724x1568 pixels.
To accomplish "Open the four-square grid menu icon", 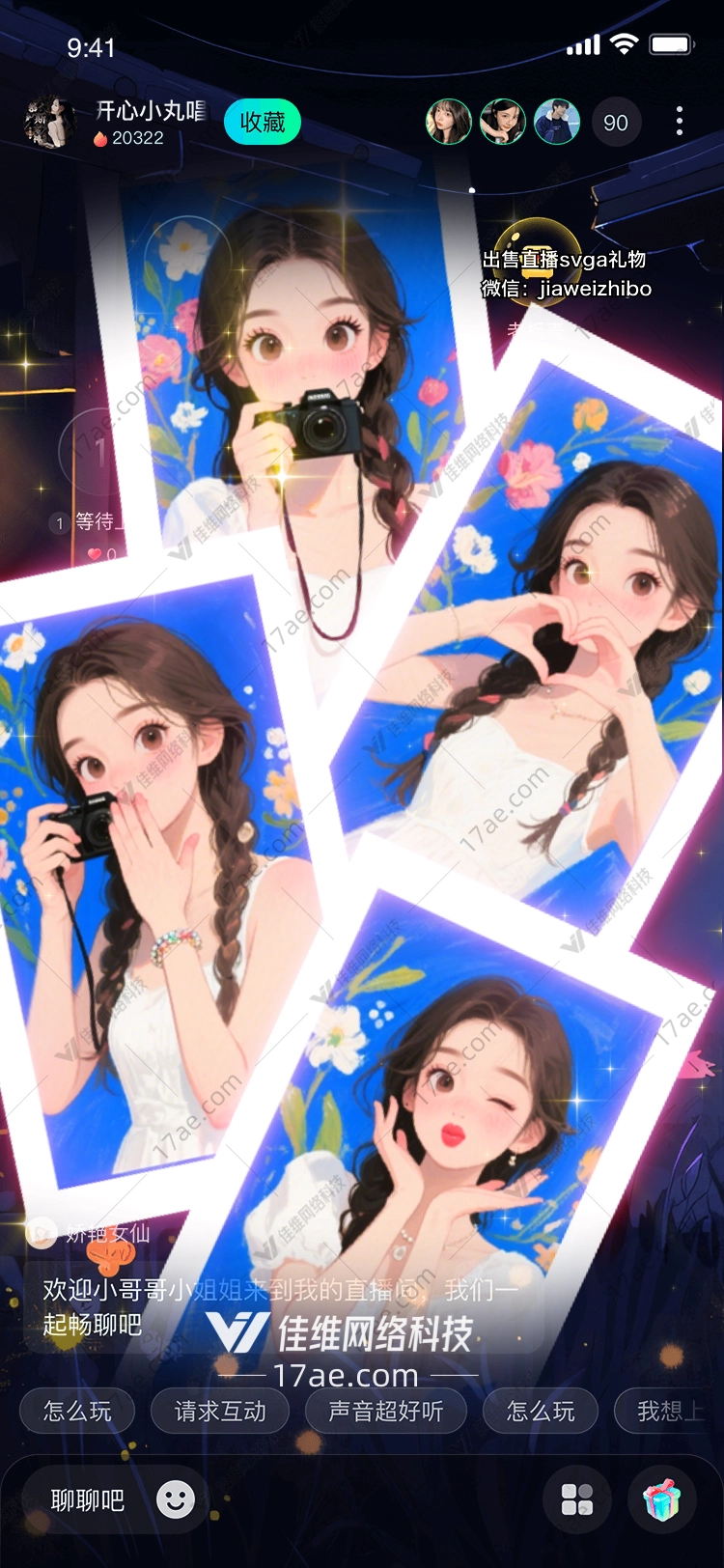I will coord(577,1499).
